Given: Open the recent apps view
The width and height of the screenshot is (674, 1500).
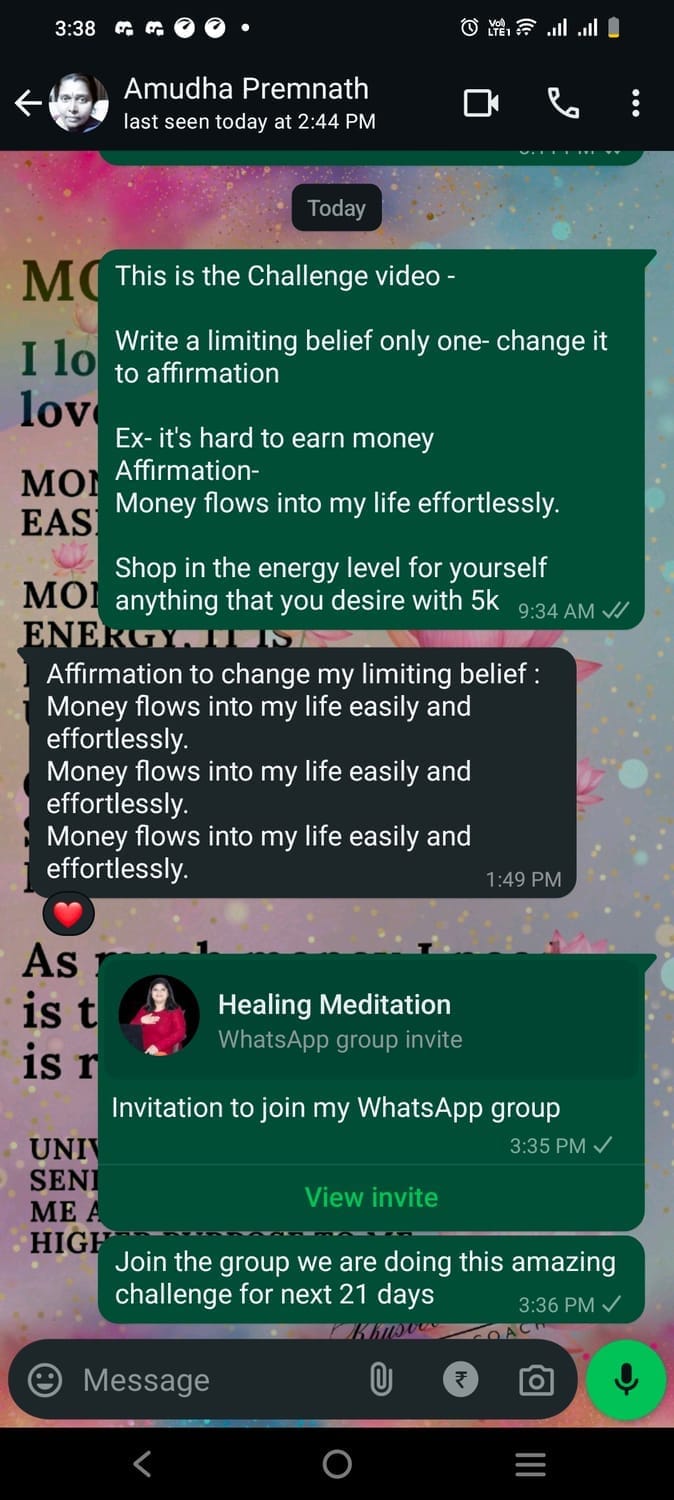Looking at the screenshot, I should tap(530, 1464).
